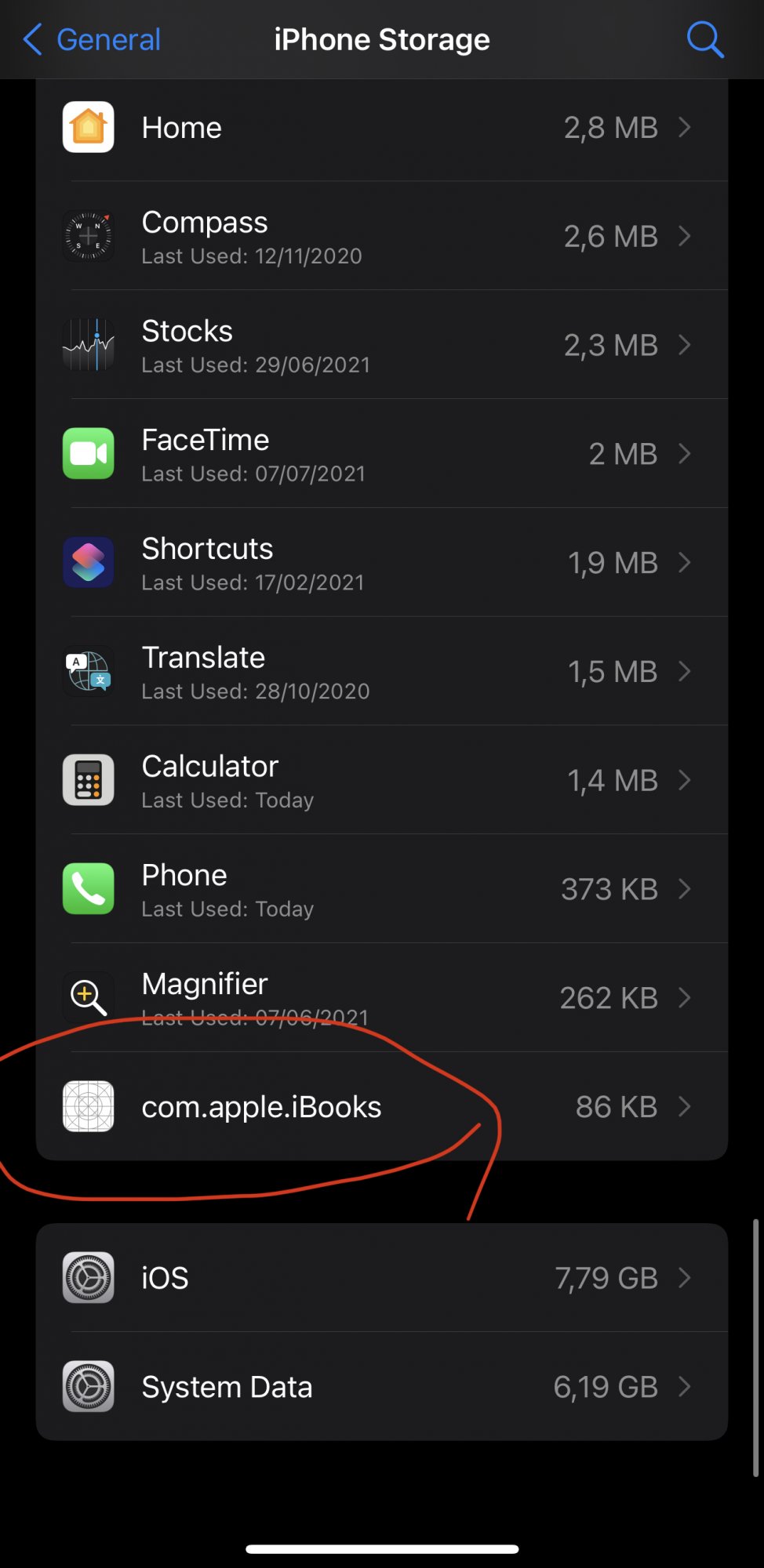Open Compass storage details

(381, 236)
